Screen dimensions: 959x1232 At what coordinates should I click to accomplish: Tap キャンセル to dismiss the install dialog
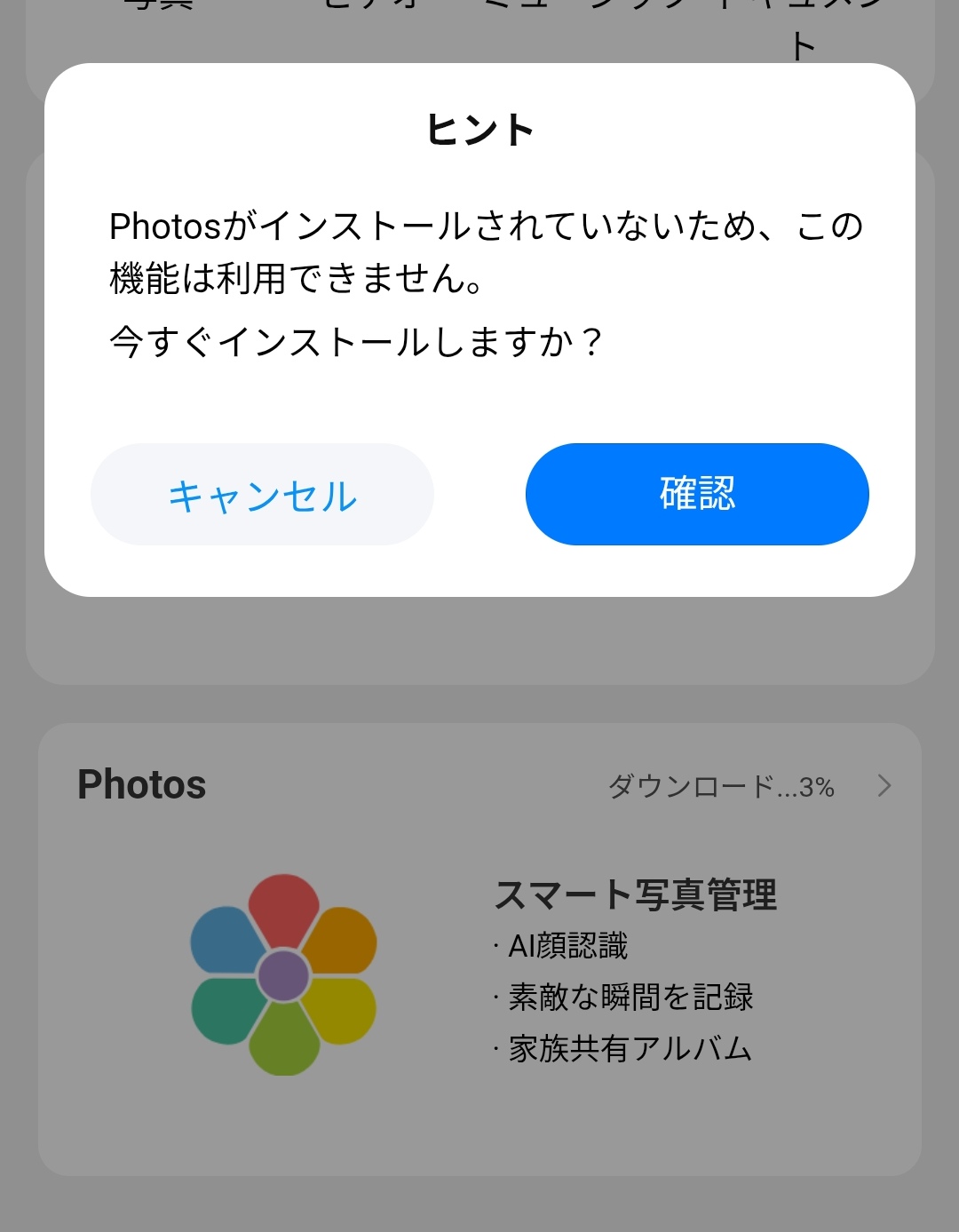(262, 495)
